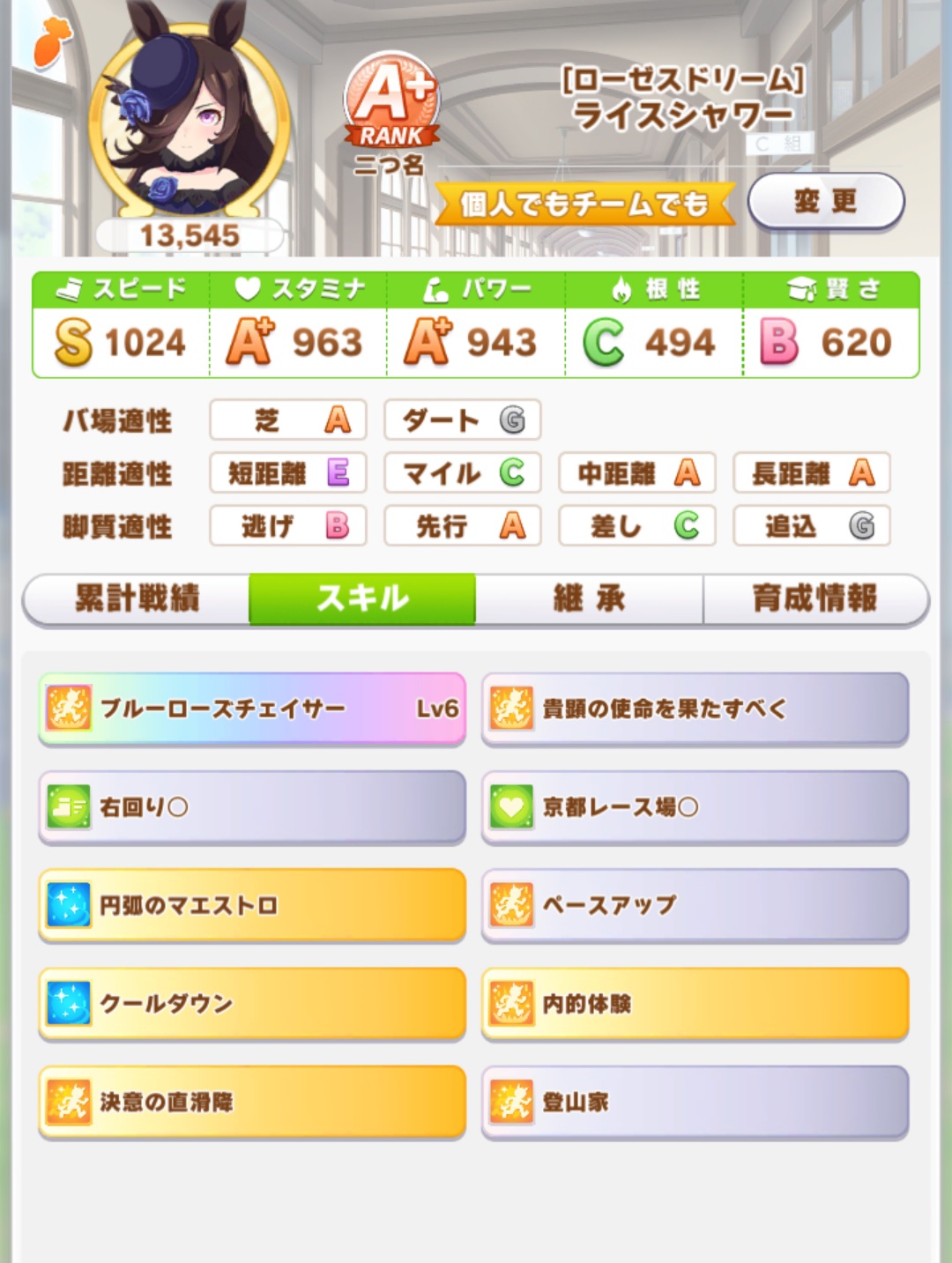This screenshot has height=1263, width=952.
Task: Open the 右回り○ skill details
Action: pos(252,807)
